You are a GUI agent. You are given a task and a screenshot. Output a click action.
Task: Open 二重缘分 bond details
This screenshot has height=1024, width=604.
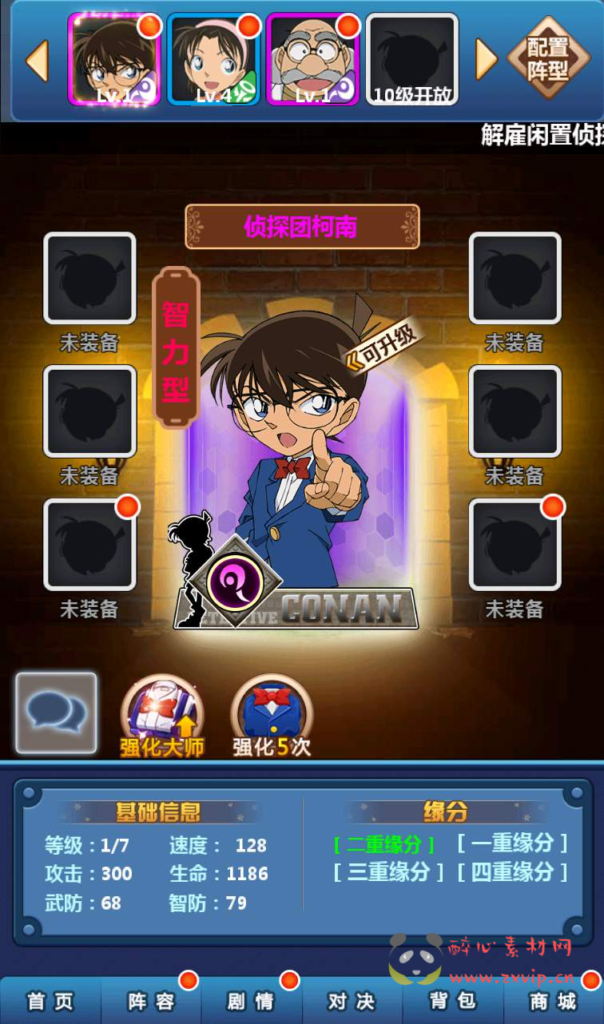pyautogui.click(x=384, y=845)
